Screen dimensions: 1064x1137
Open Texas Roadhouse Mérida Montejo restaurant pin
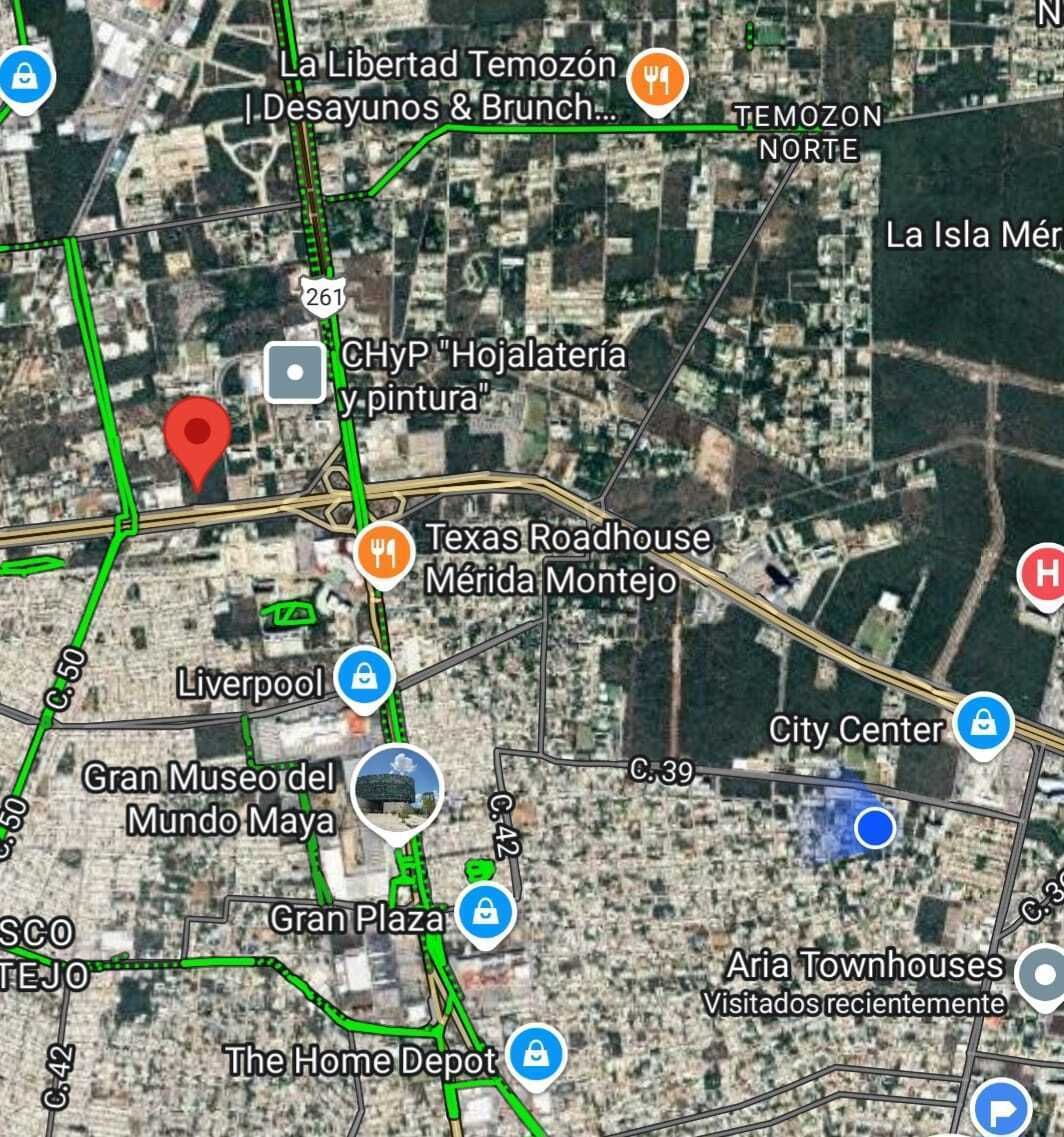coord(384,550)
